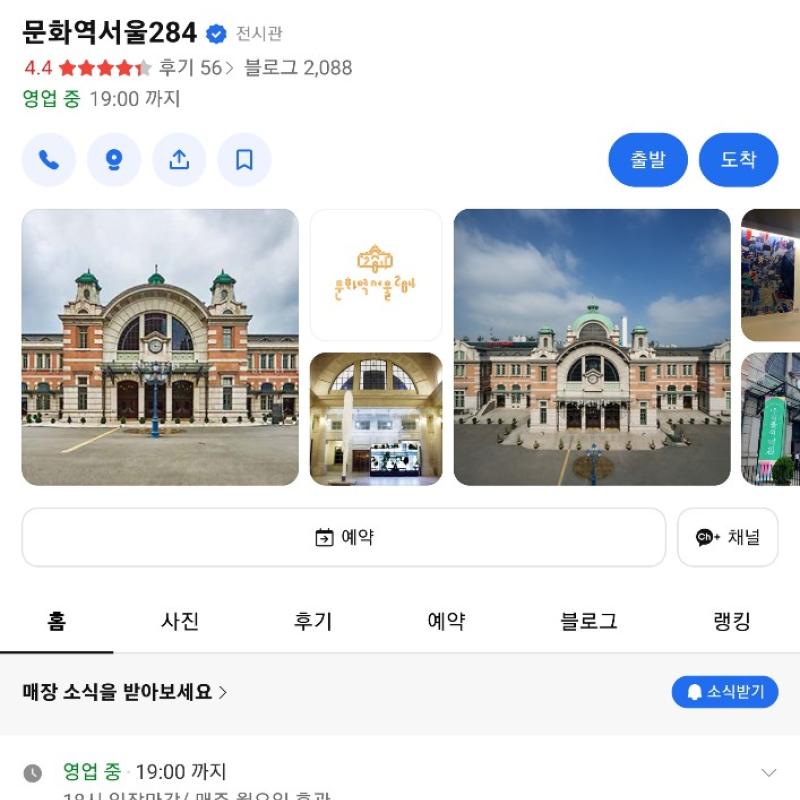
Task: Open the interior hall photo
Action: (376, 418)
